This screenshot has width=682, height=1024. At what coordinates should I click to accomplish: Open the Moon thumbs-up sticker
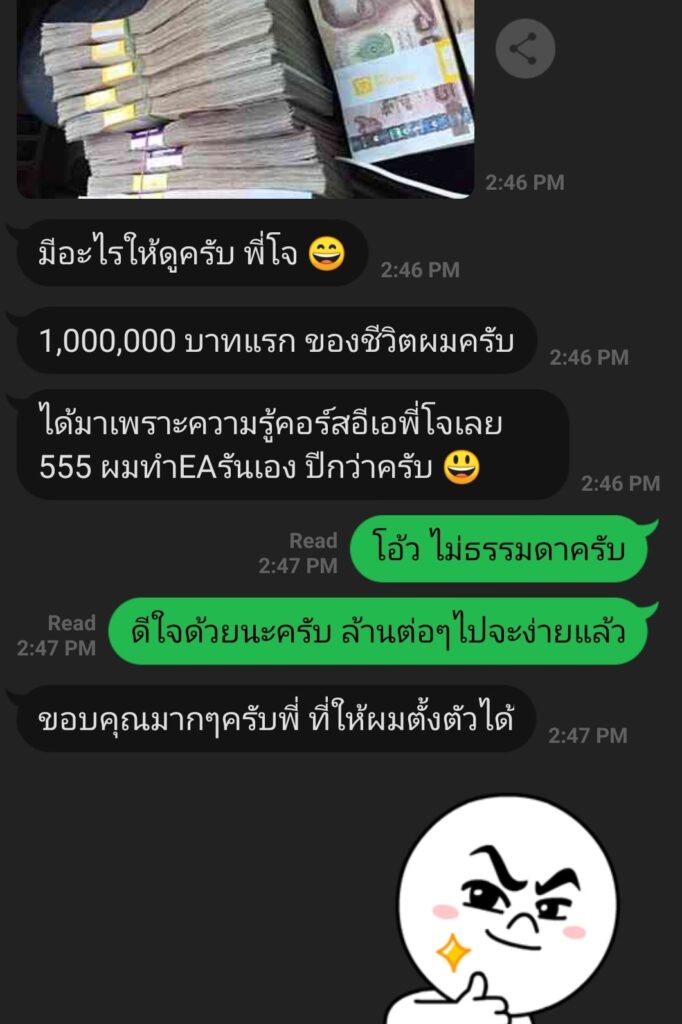[505, 910]
